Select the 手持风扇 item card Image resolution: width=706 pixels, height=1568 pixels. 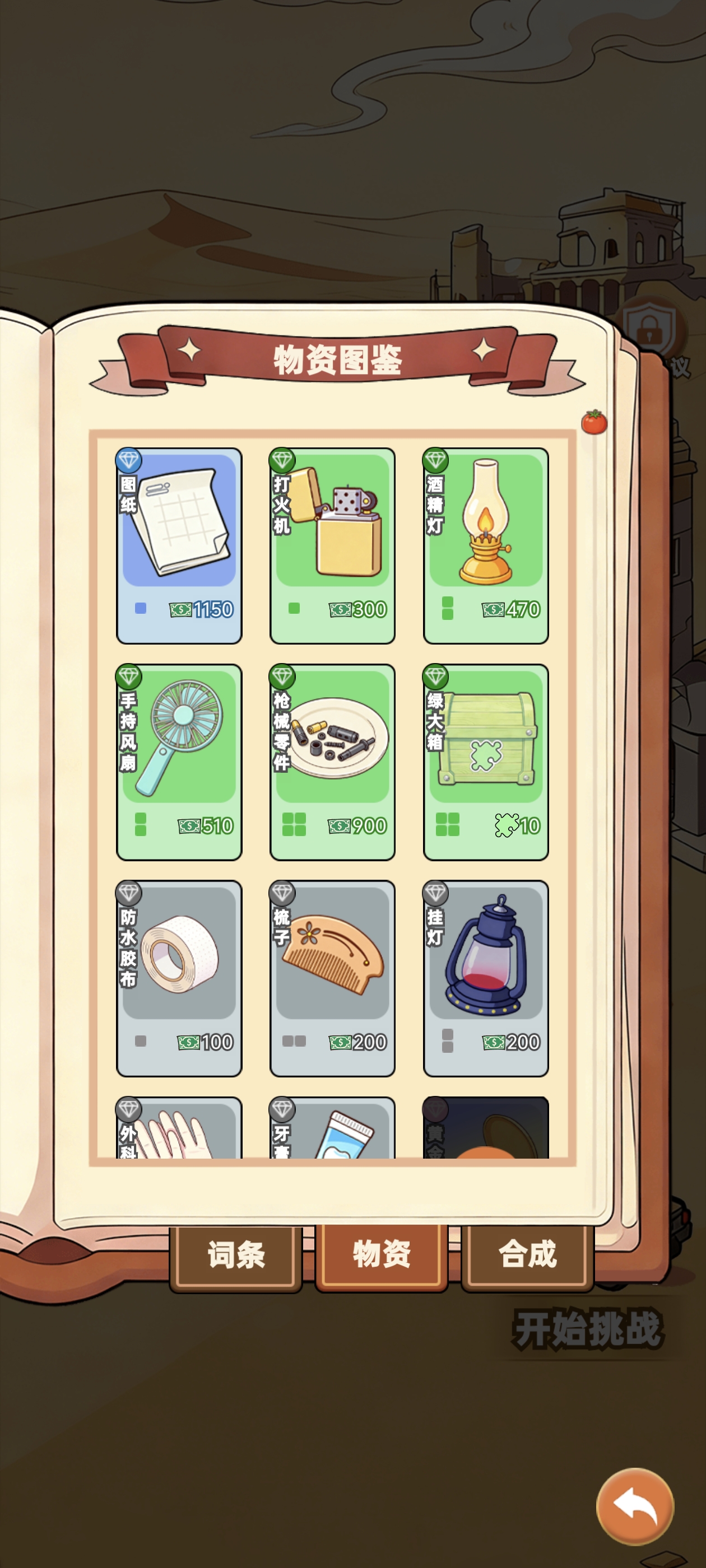[x=179, y=762]
